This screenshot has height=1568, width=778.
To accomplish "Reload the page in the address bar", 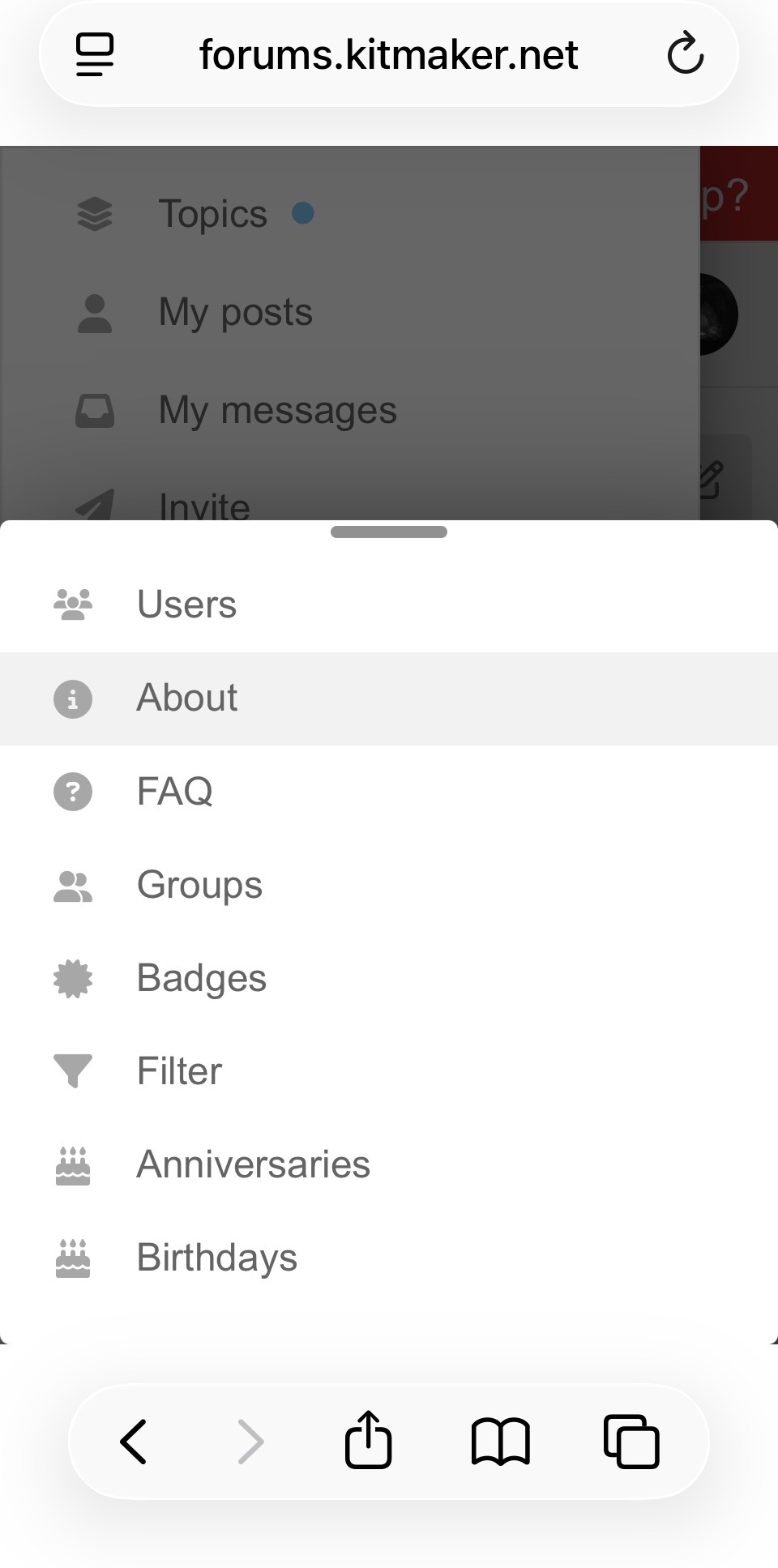I will (x=685, y=54).
